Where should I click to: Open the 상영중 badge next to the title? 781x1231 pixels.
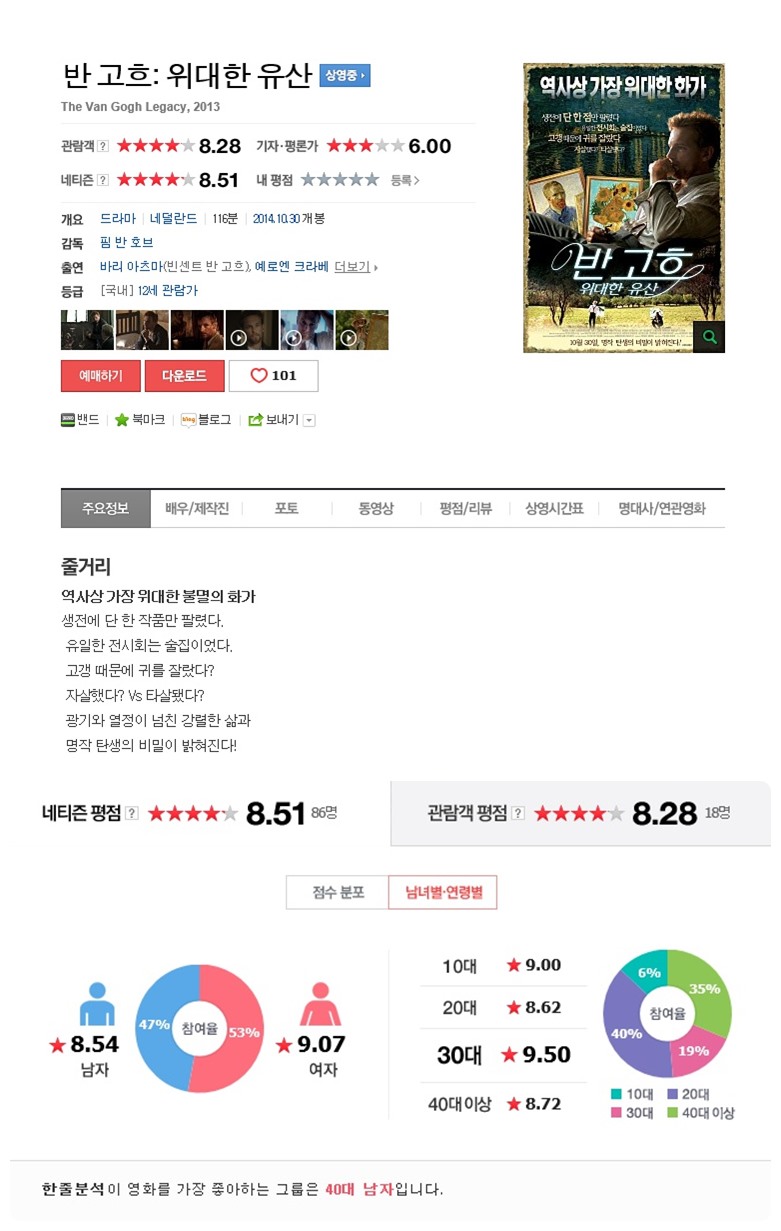pyautogui.click(x=345, y=75)
